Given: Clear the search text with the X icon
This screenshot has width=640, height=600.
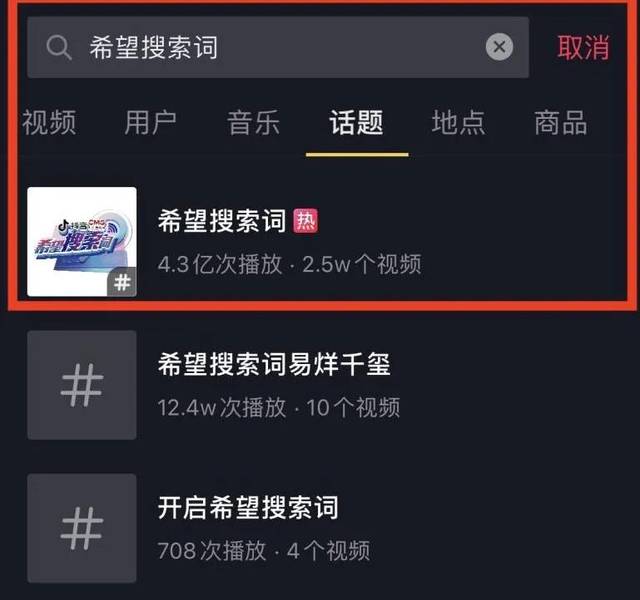Looking at the screenshot, I should tap(499, 47).
